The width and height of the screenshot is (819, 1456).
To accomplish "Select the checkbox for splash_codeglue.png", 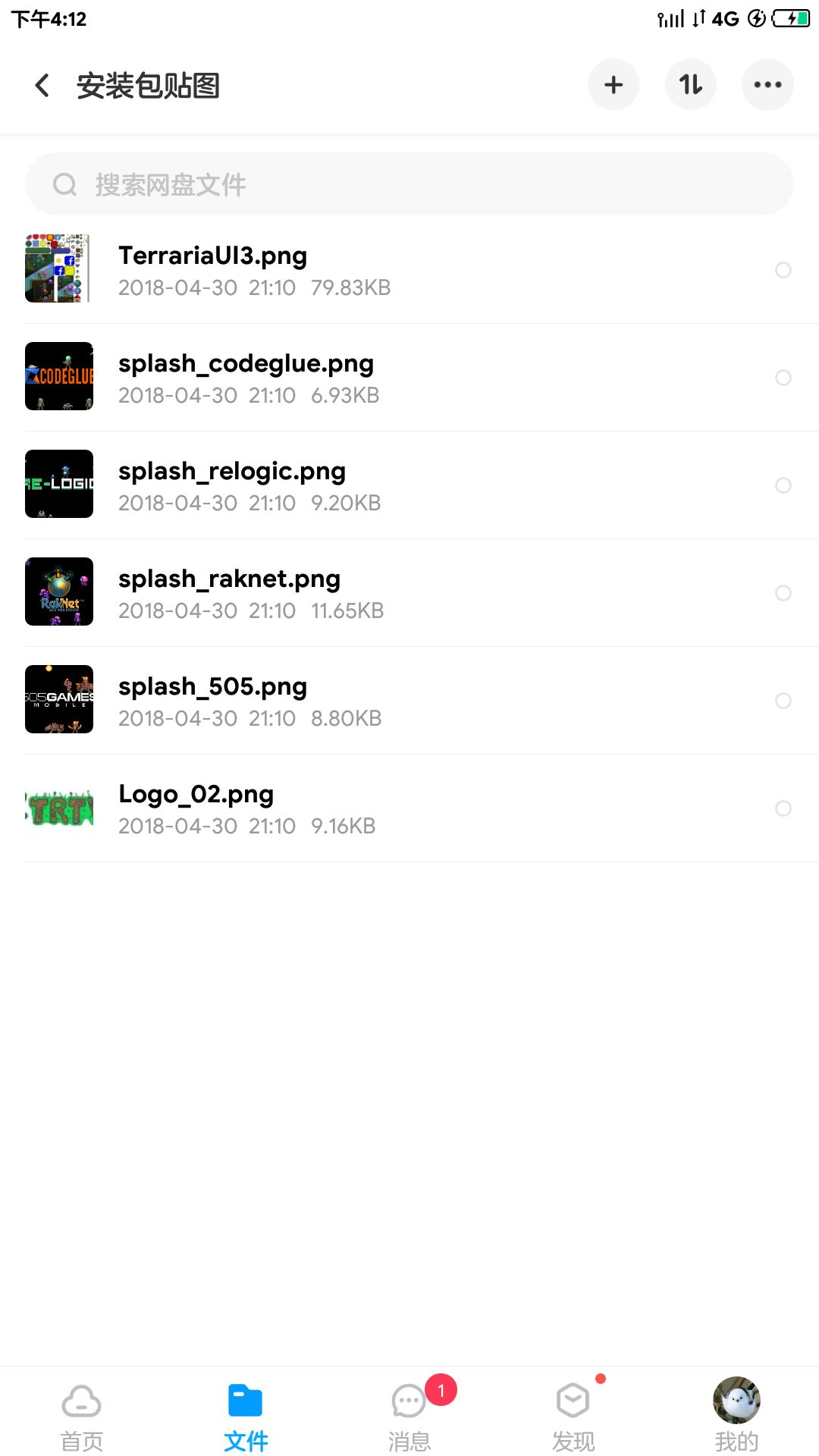I will click(x=783, y=378).
